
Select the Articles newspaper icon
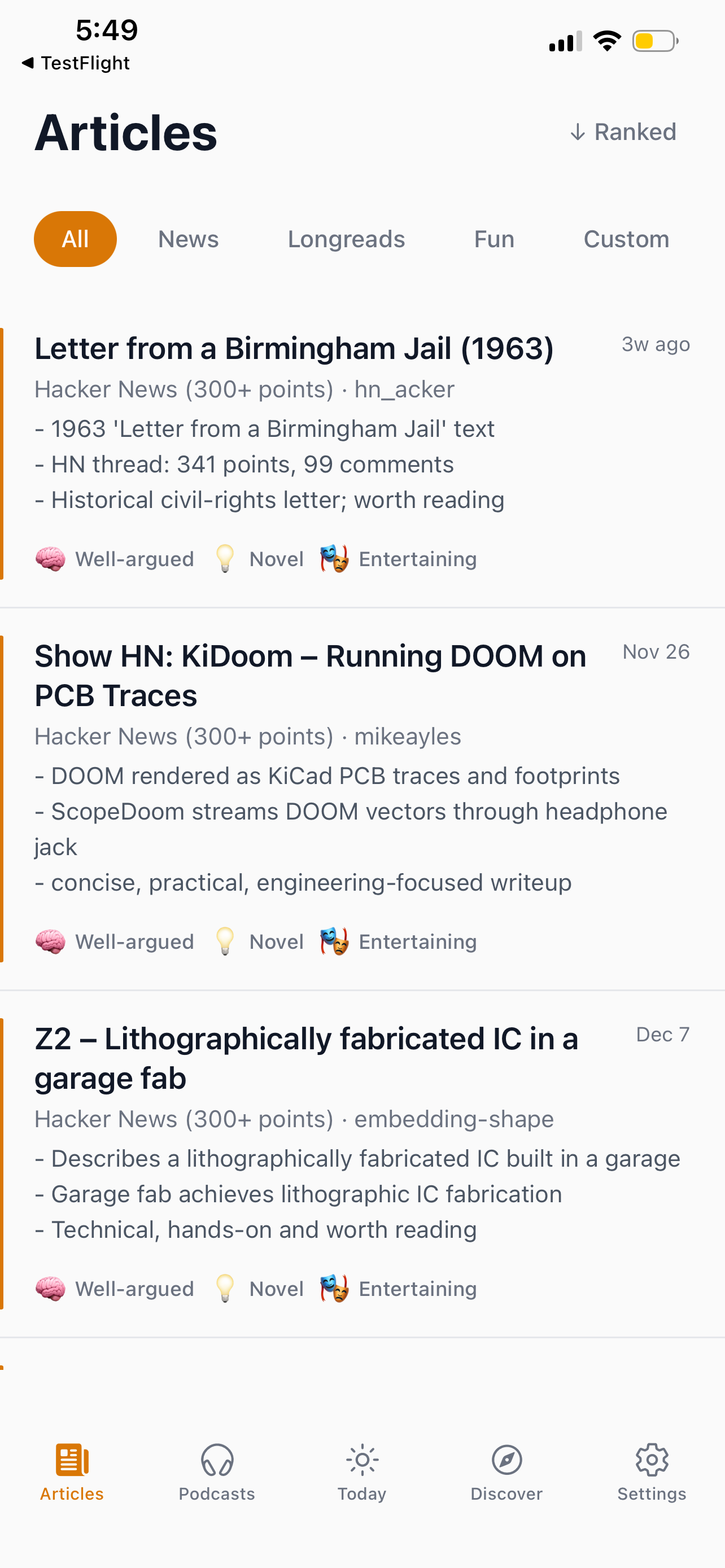tap(71, 1460)
